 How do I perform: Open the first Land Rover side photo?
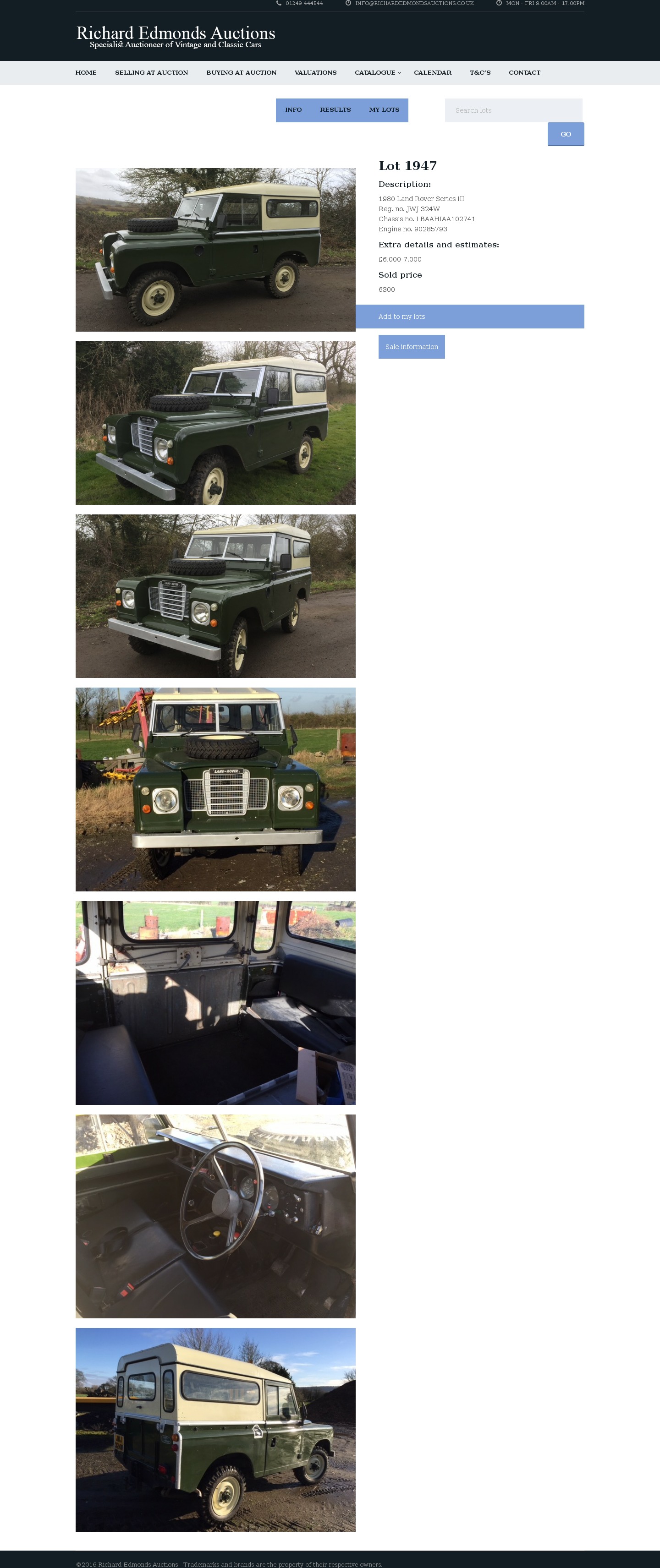(215, 250)
